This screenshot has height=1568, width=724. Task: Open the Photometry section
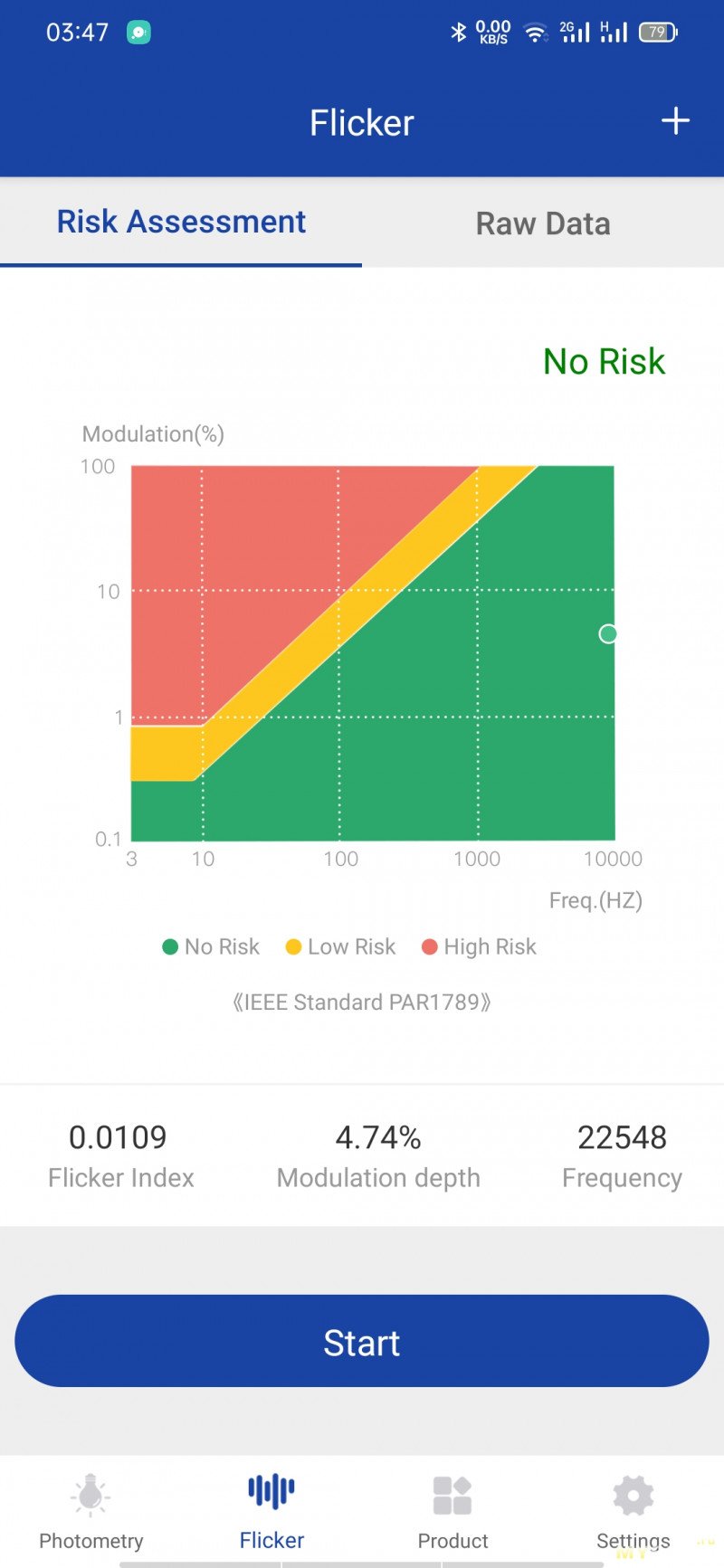90,1511
